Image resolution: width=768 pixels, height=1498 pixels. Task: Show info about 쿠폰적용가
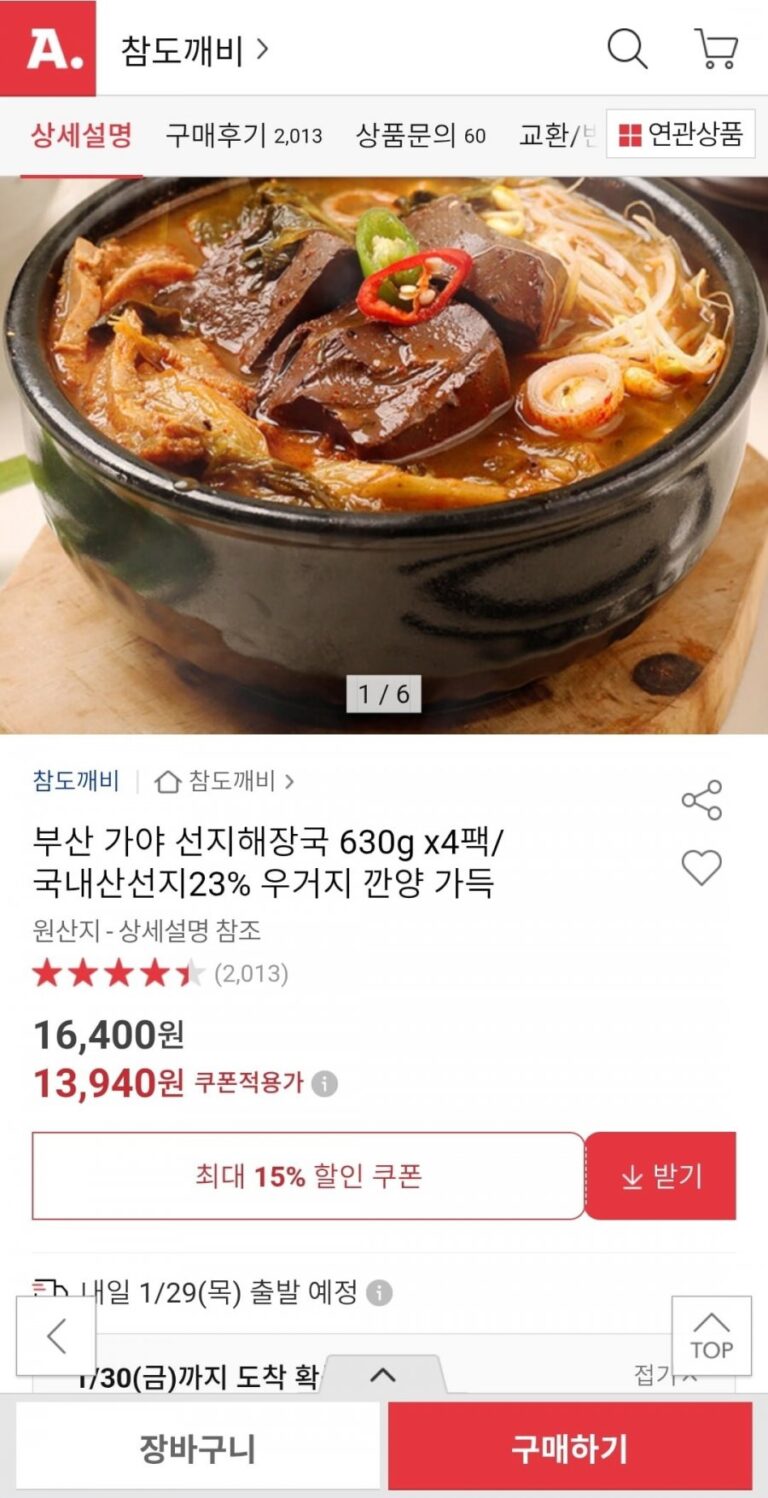pyautogui.click(x=324, y=1084)
